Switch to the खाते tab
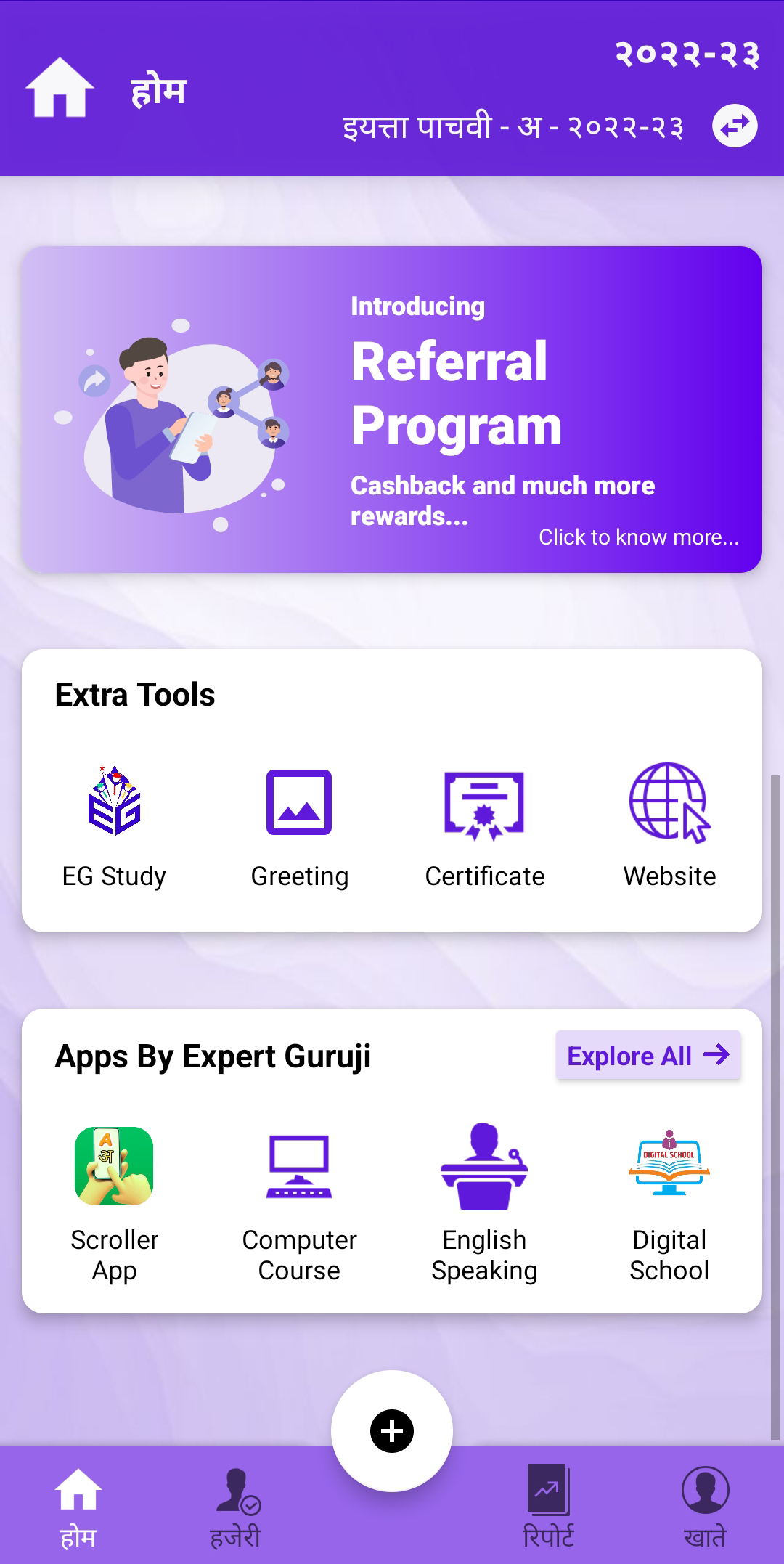The width and height of the screenshot is (784, 1564). click(705, 1507)
